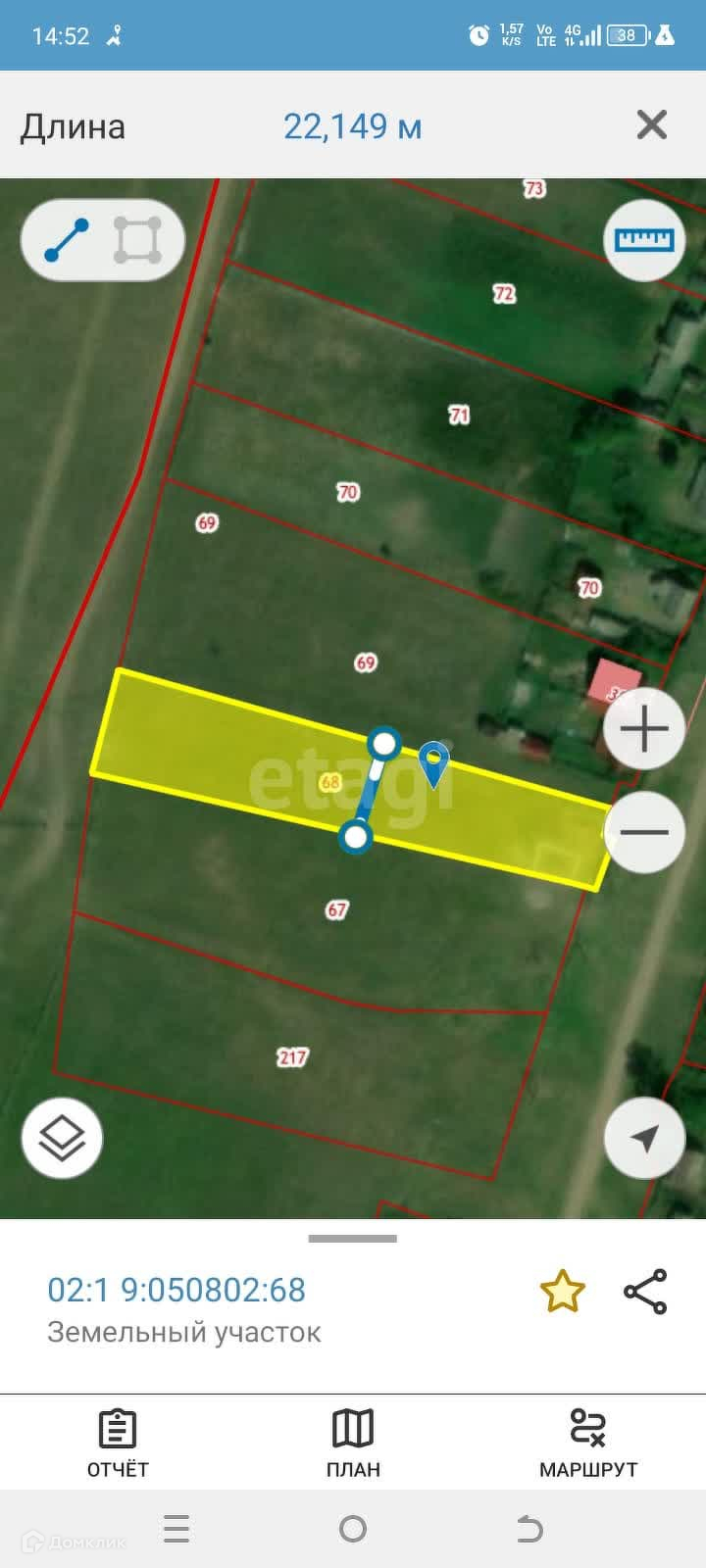Zoom in on the map
The image size is (706, 1568).
click(644, 730)
